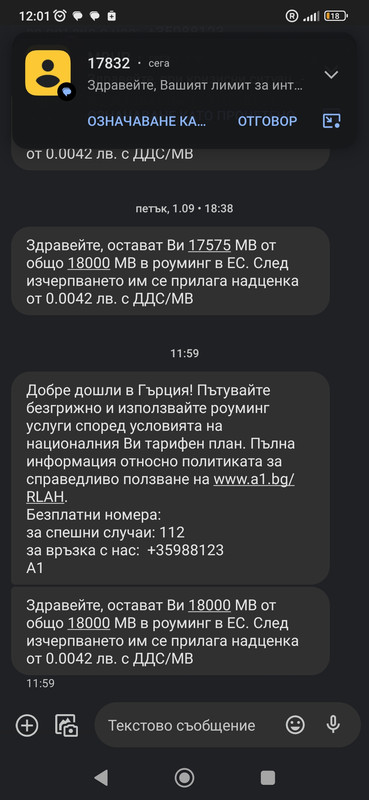
Task: Expand the 17832 notification chevron
Action: tap(331, 75)
